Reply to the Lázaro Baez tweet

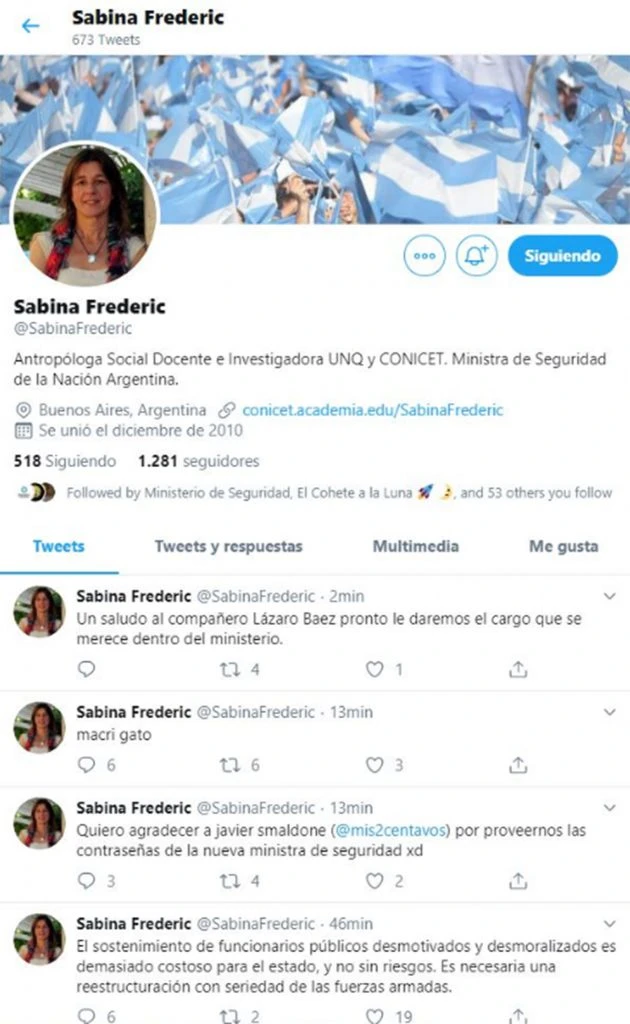point(86,669)
